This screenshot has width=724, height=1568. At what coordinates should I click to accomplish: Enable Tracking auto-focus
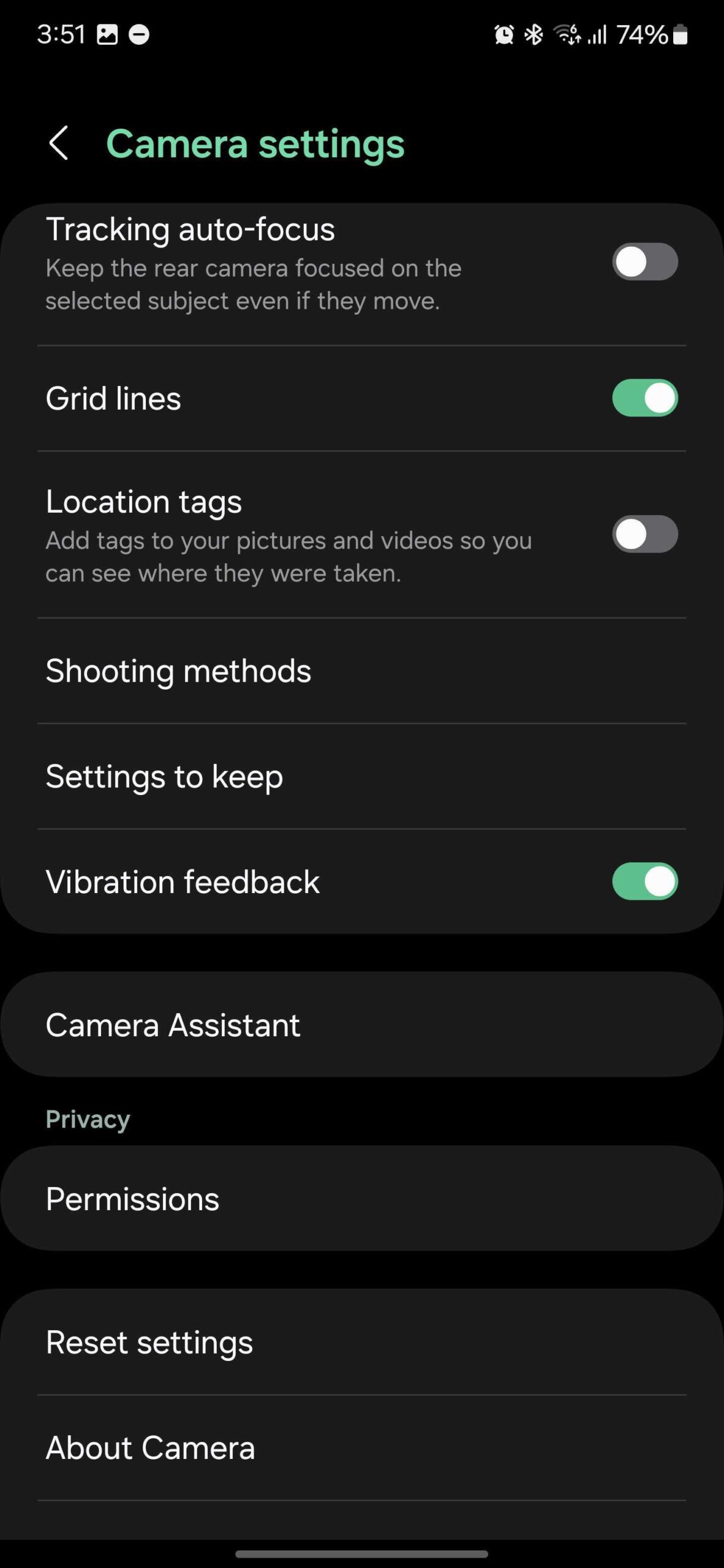[x=644, y=262]
